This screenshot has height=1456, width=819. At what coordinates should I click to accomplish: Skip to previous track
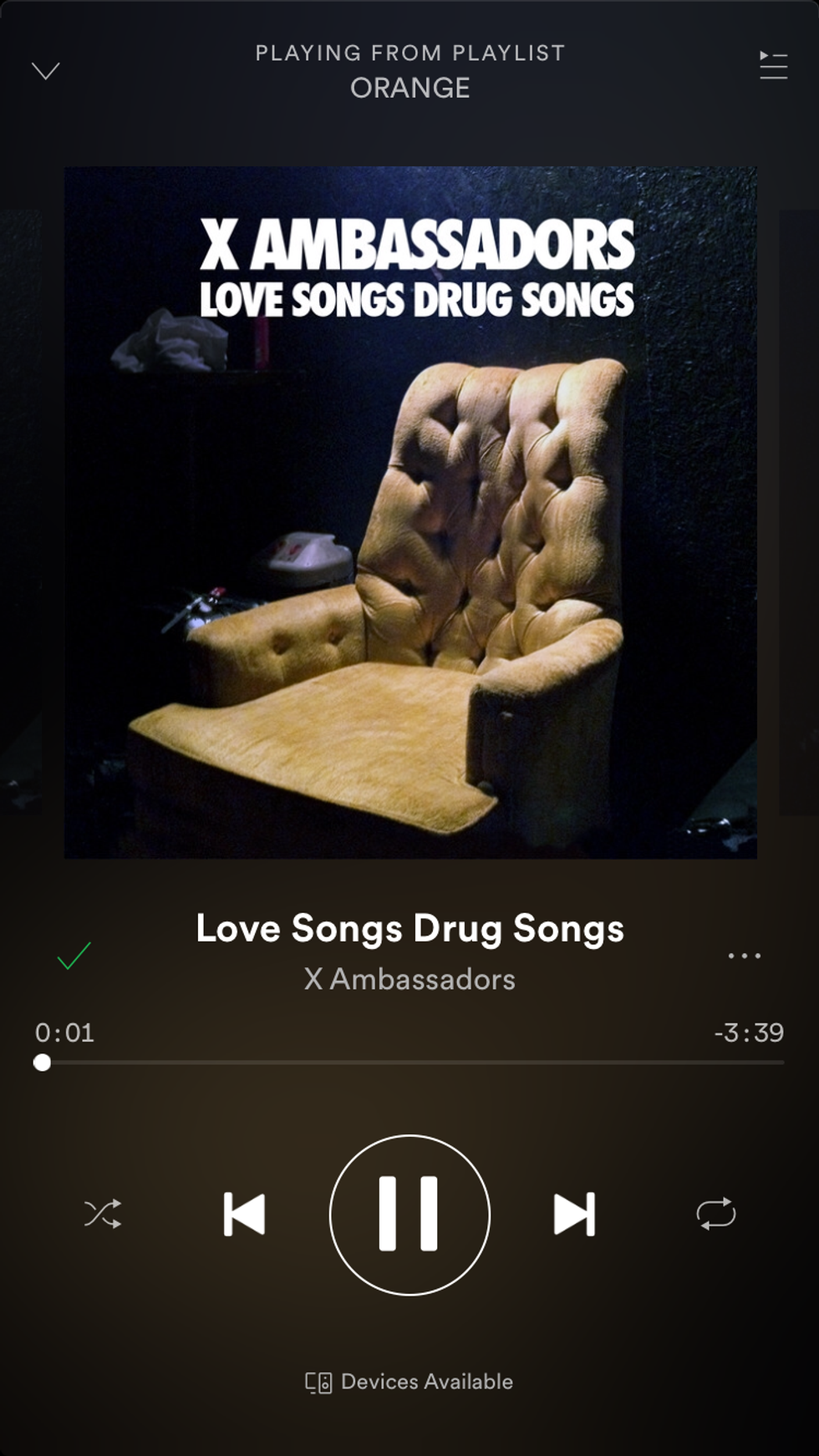coord(245,1214)
